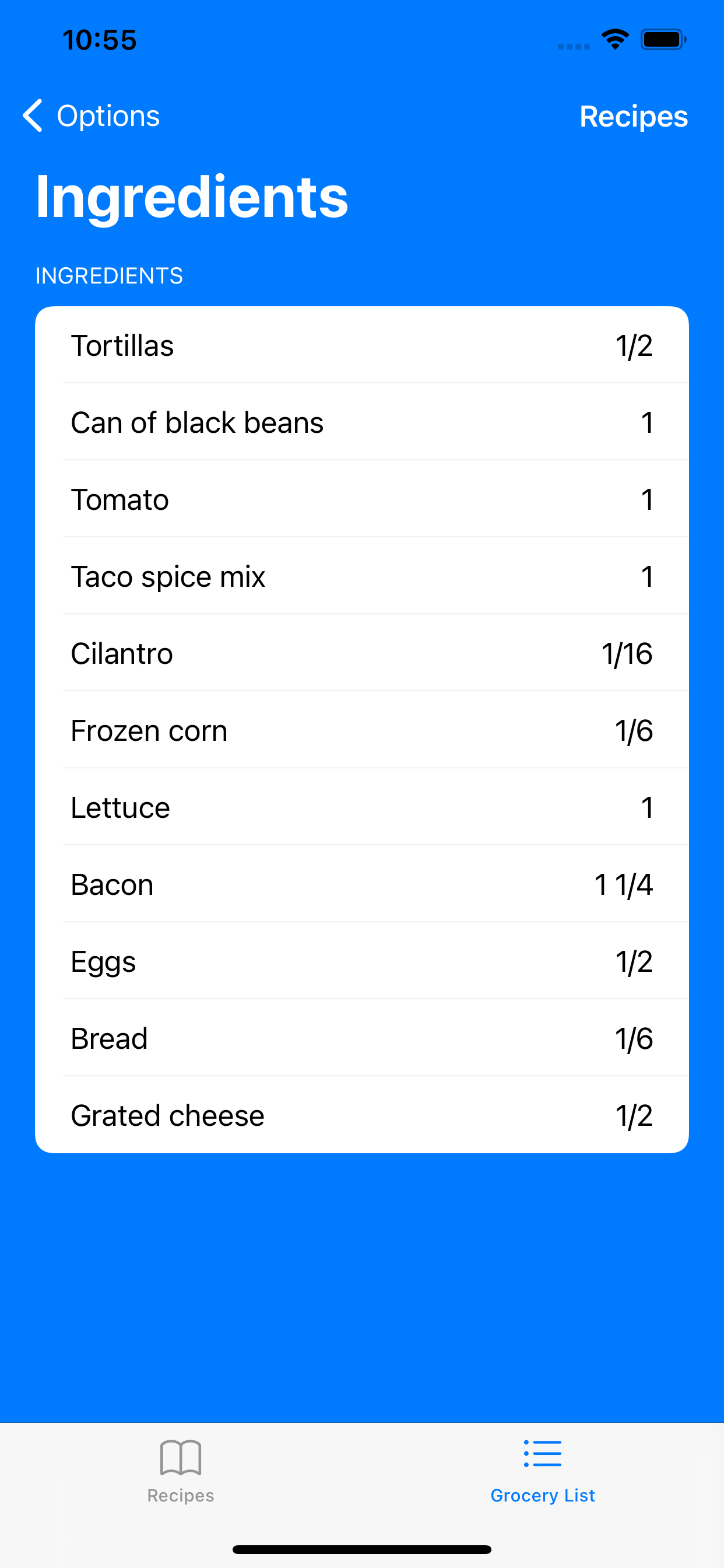Viewport: 724px width, 1568px height.
Task: Tap the back chevron next to Options
Action: [x=32, y=116]
